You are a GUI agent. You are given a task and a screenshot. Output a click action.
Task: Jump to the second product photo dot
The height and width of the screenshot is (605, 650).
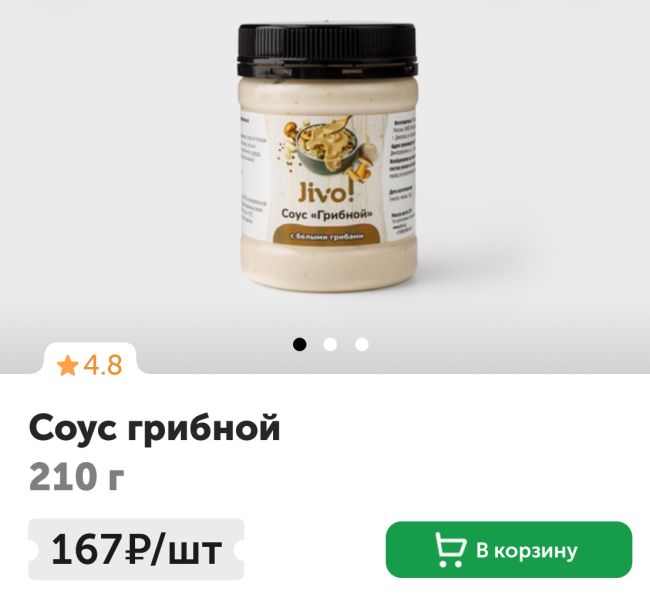click(331, 344)
